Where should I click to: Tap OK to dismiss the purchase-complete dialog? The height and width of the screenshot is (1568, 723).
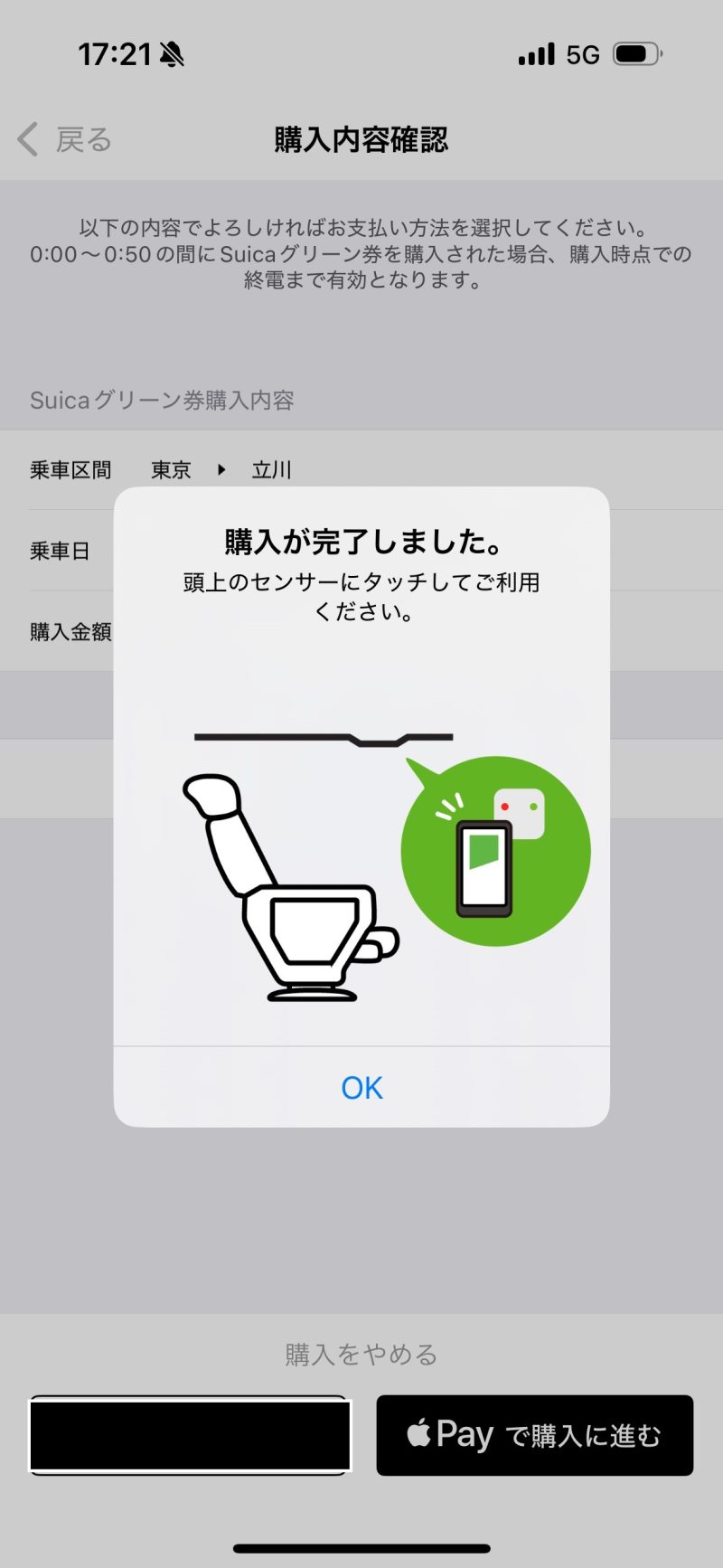[x=361, y=1087]
